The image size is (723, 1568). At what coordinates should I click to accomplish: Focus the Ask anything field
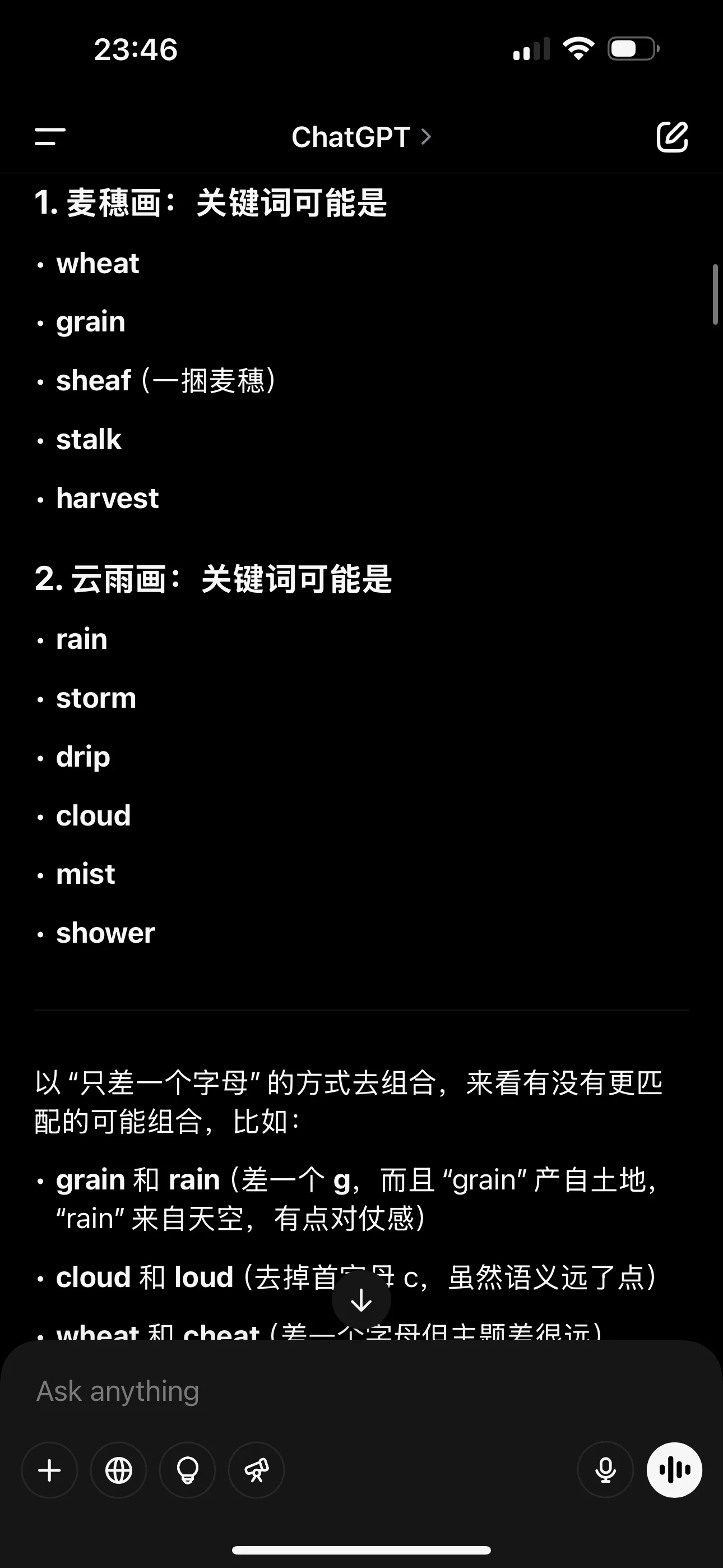[361, 1391]
